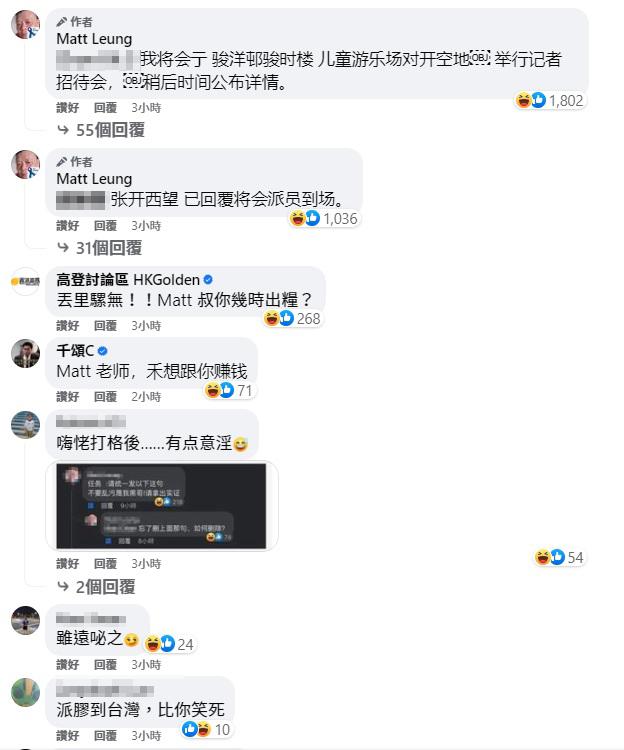Screen dimensions: 624x750
Task: Reply to Matt Leung's 记者招待会 comment
Action: click(x=105, y=107)
